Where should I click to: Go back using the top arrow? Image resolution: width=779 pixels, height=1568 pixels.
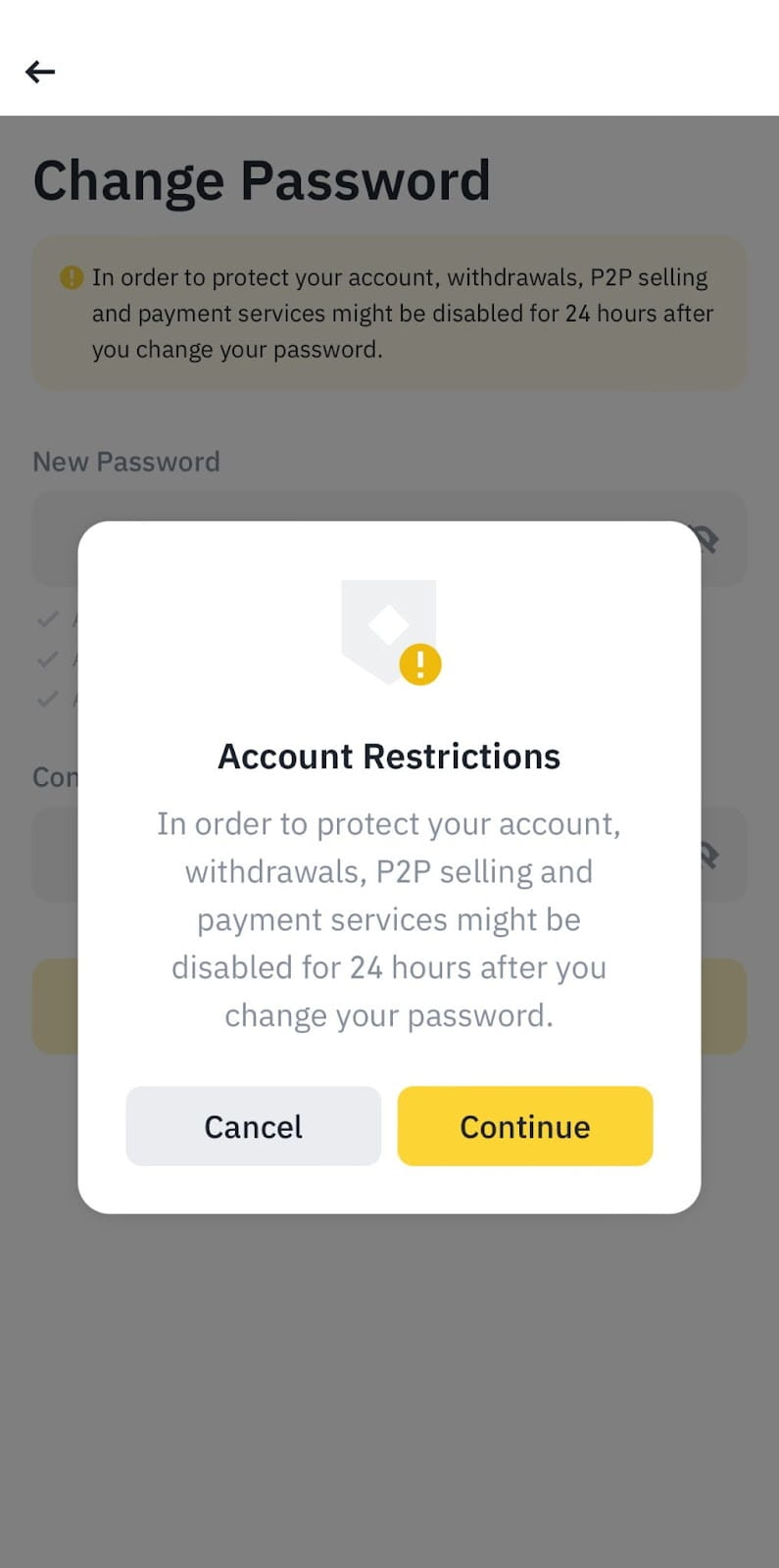tap(40, 72)
